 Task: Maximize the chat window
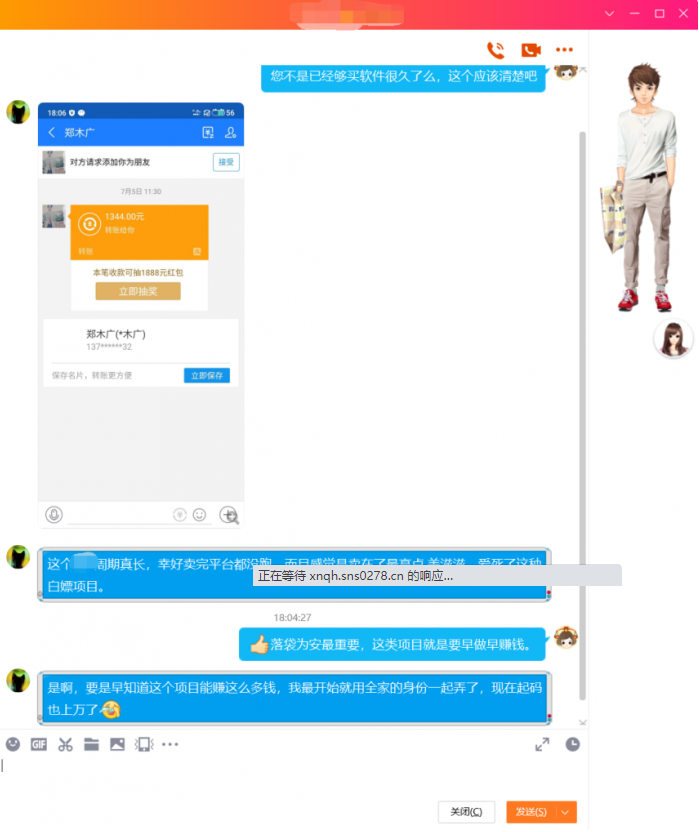click(x=659, y=13)
